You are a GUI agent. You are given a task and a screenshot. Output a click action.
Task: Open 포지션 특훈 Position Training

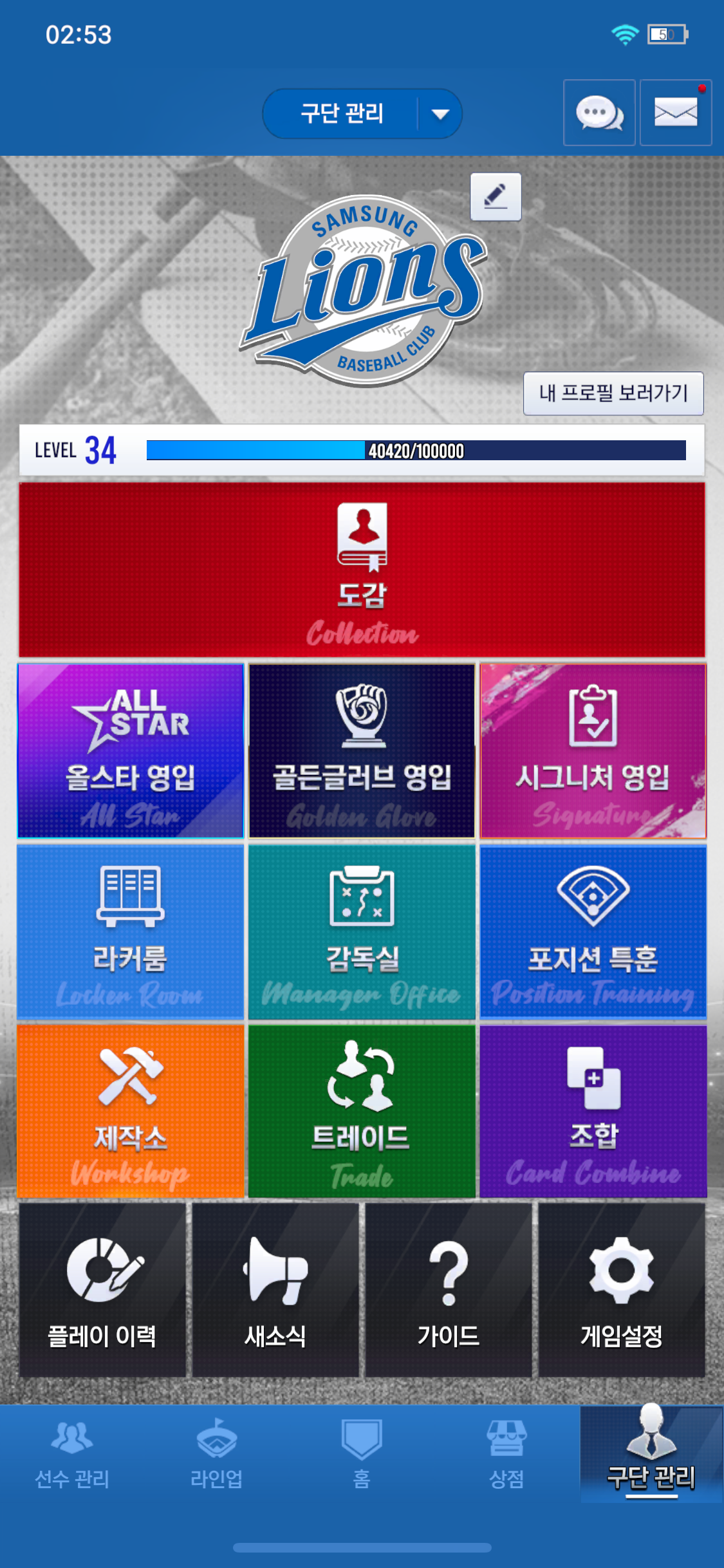click(x=593, y=932)
